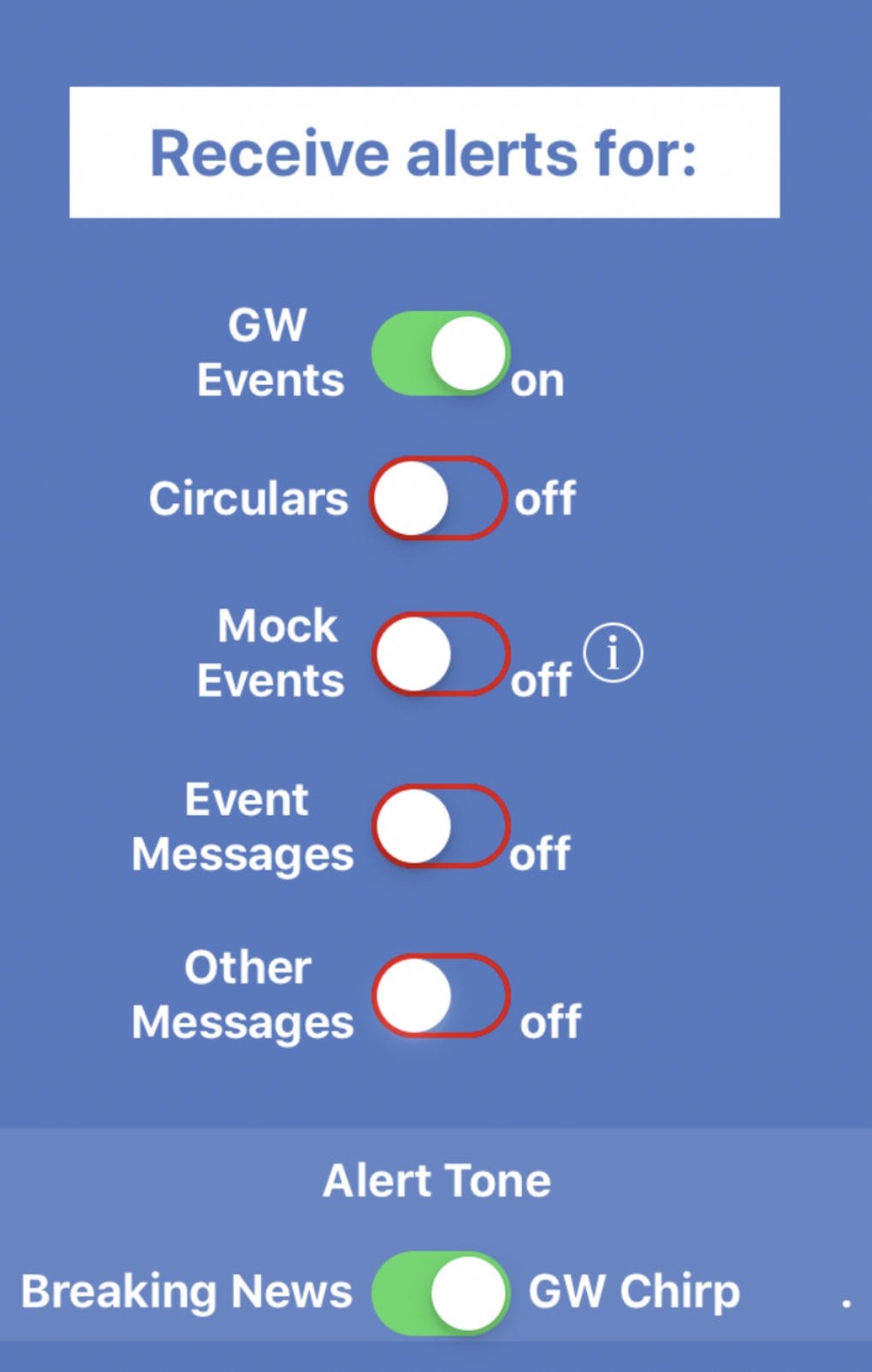Toggle Mock Events alerts on

441,654
